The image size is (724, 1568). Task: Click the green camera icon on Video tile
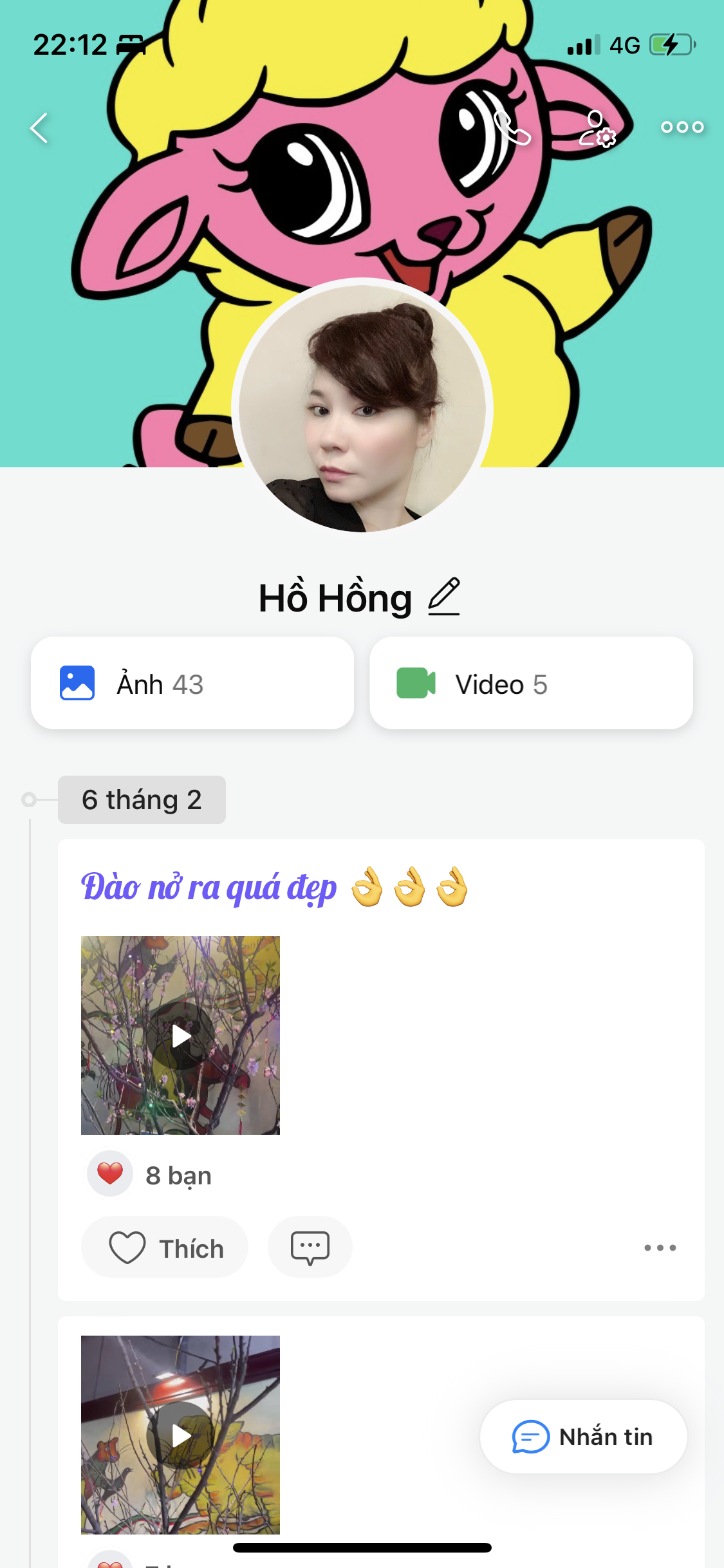417,684
